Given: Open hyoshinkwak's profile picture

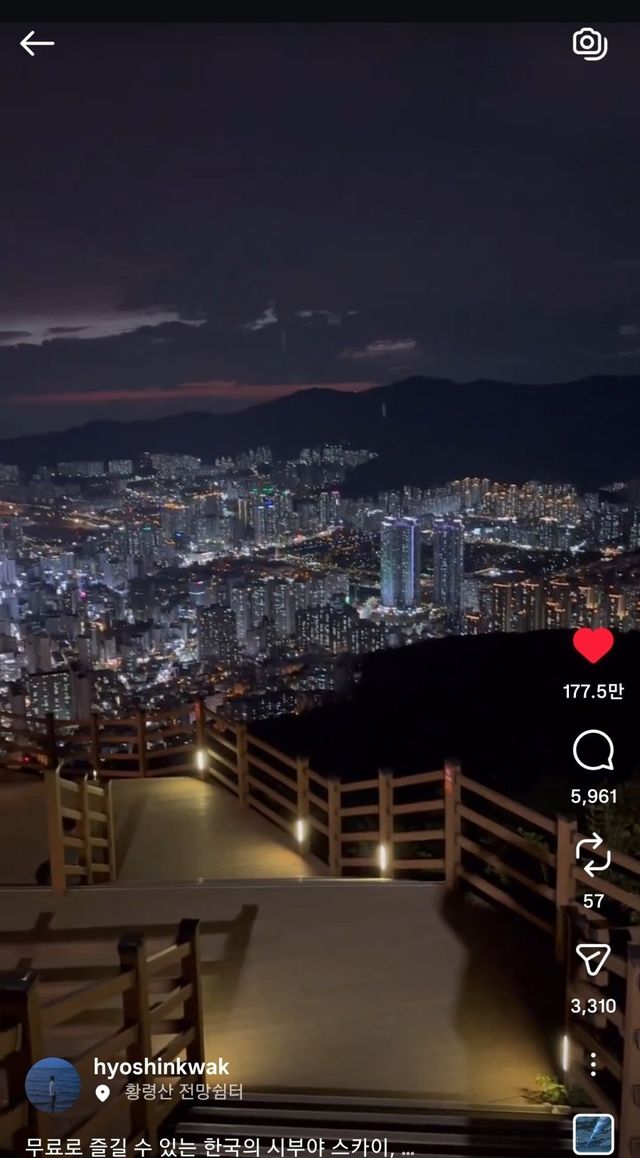Looking at the screenshot, I should click(x=53, y=1085).
